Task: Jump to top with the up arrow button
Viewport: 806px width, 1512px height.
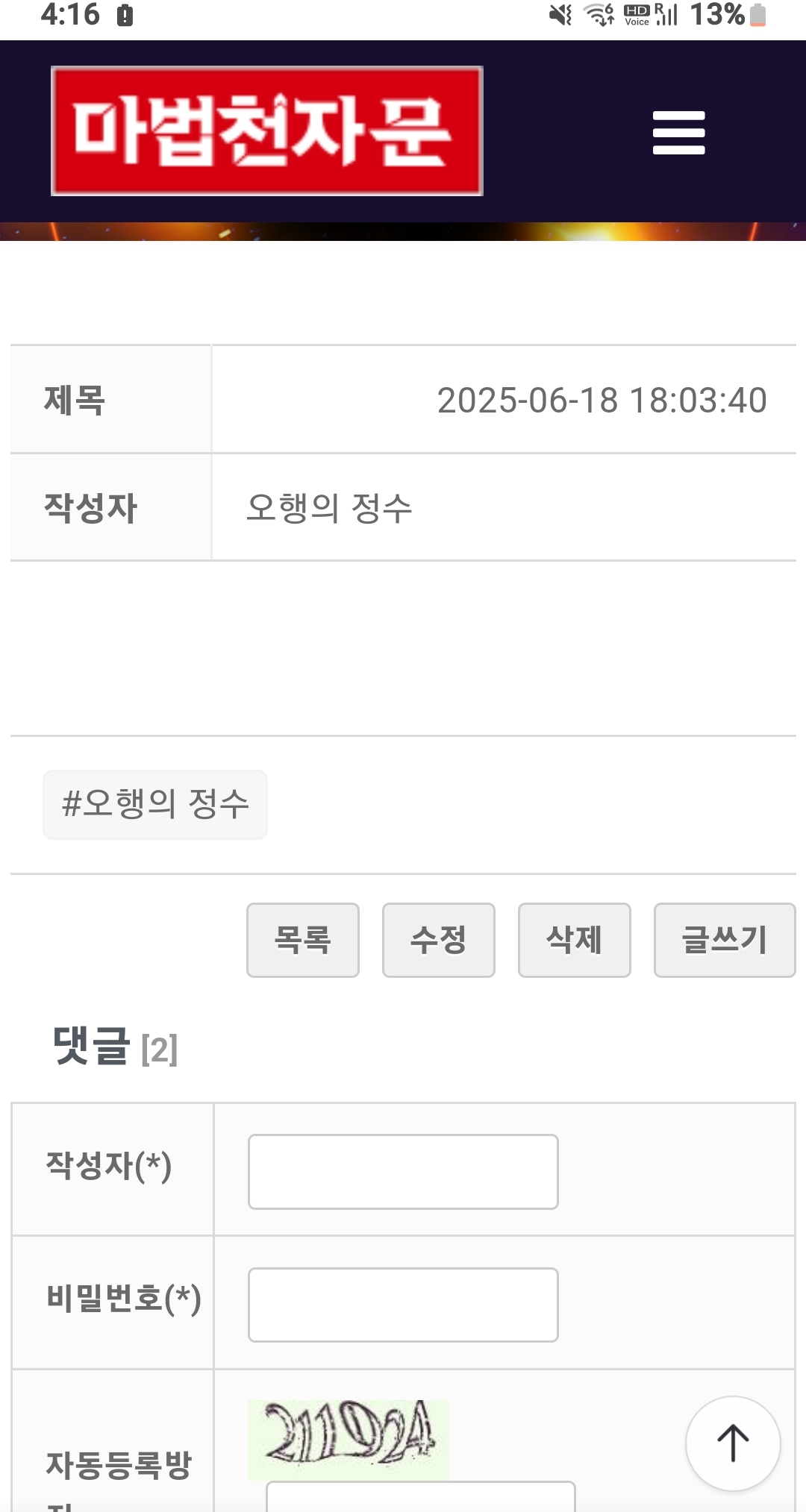Action: pos(733,1443)
